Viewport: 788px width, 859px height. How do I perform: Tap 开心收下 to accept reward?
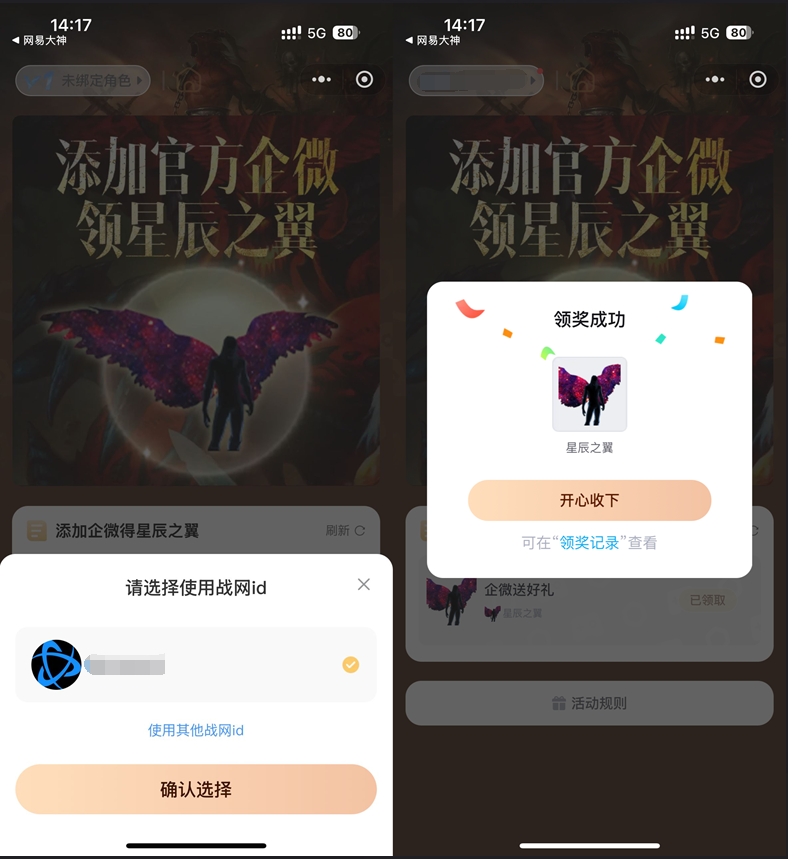589,501
